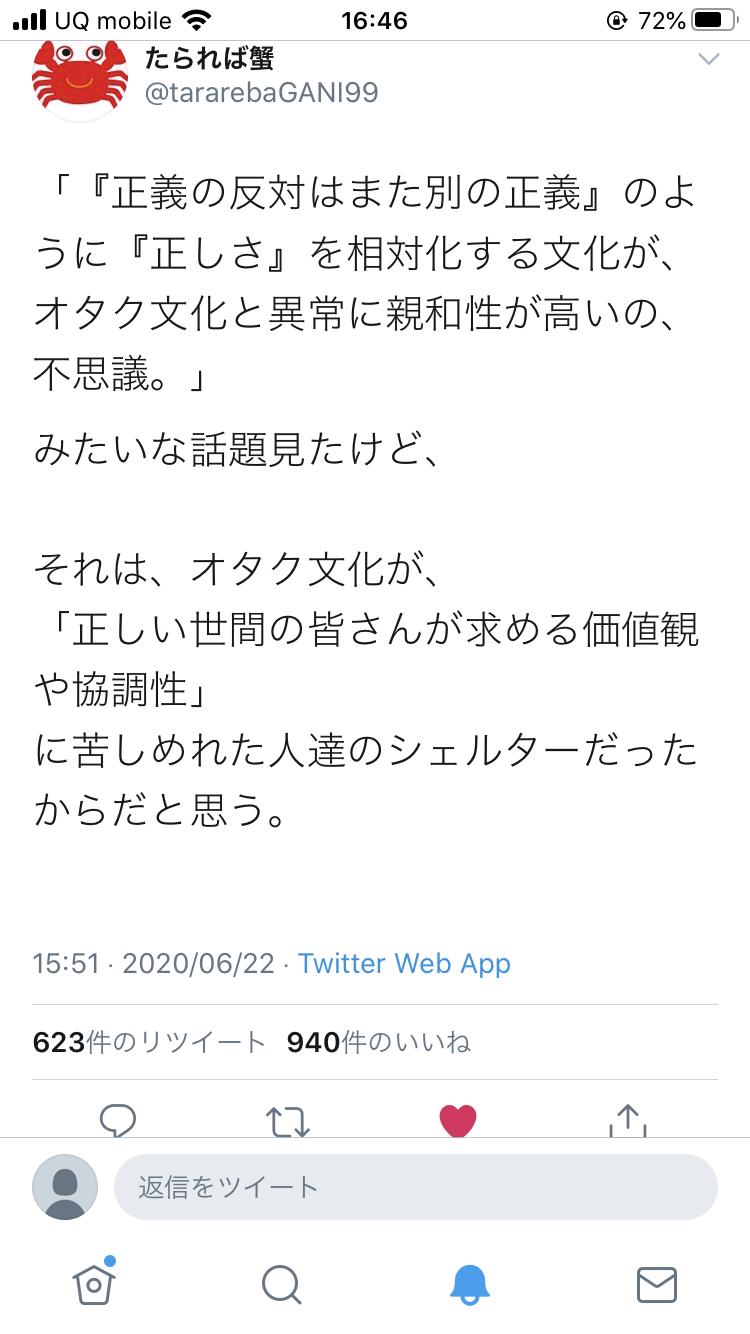This screenshot has height=1334, width=750.
Task: Tap the Twitter Web App source link
Action: click(x=404, y=964)
